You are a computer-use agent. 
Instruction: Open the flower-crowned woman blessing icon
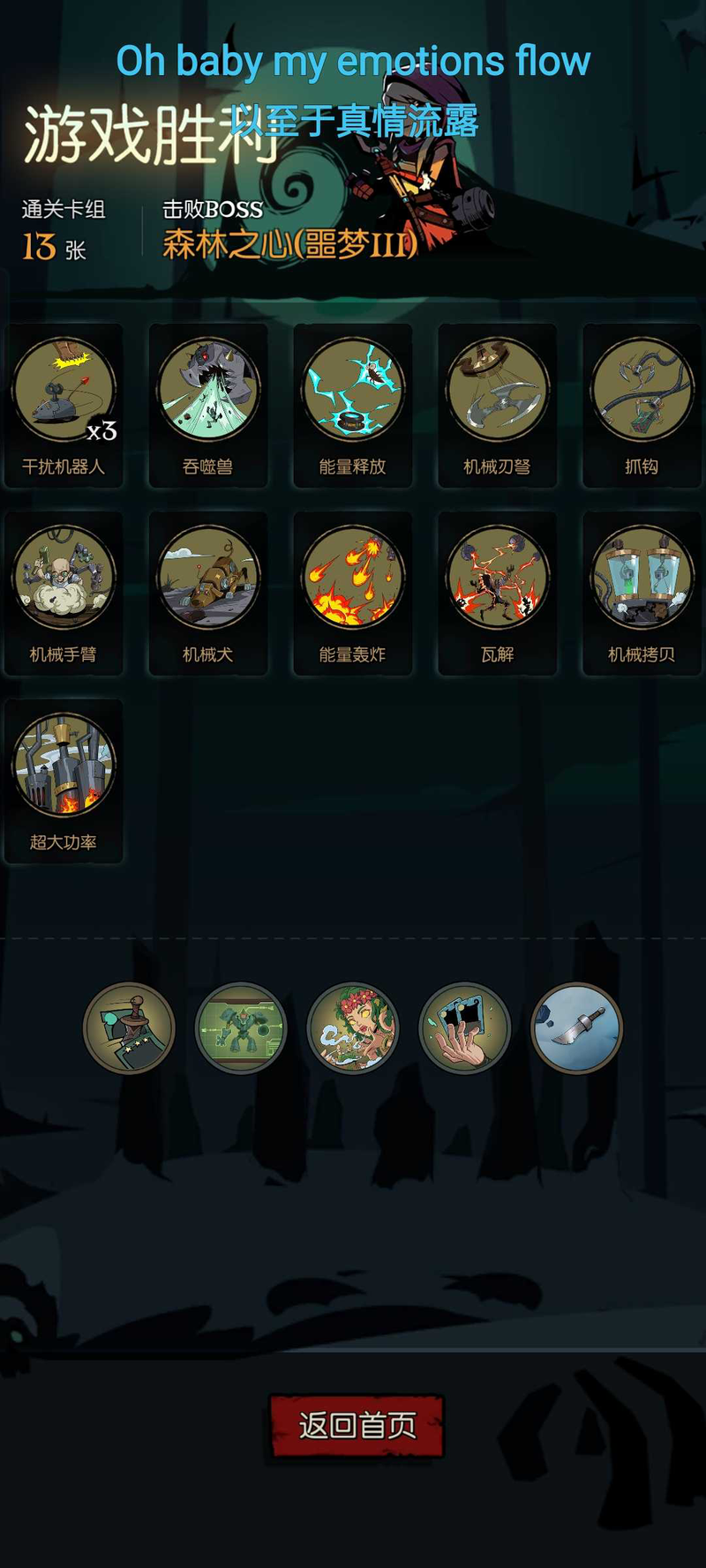(353, 1028)
